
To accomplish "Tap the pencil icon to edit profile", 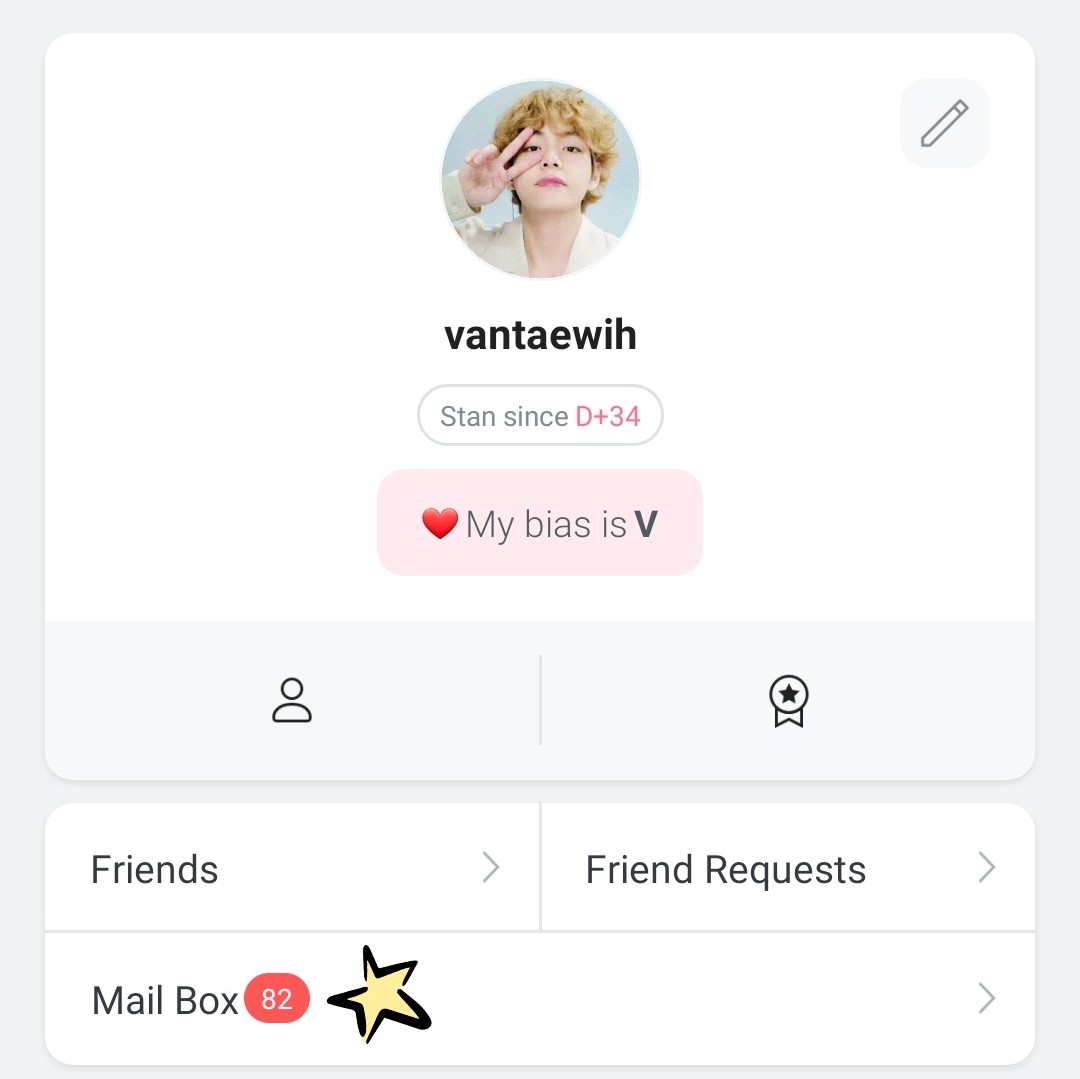I will point(944,123).
